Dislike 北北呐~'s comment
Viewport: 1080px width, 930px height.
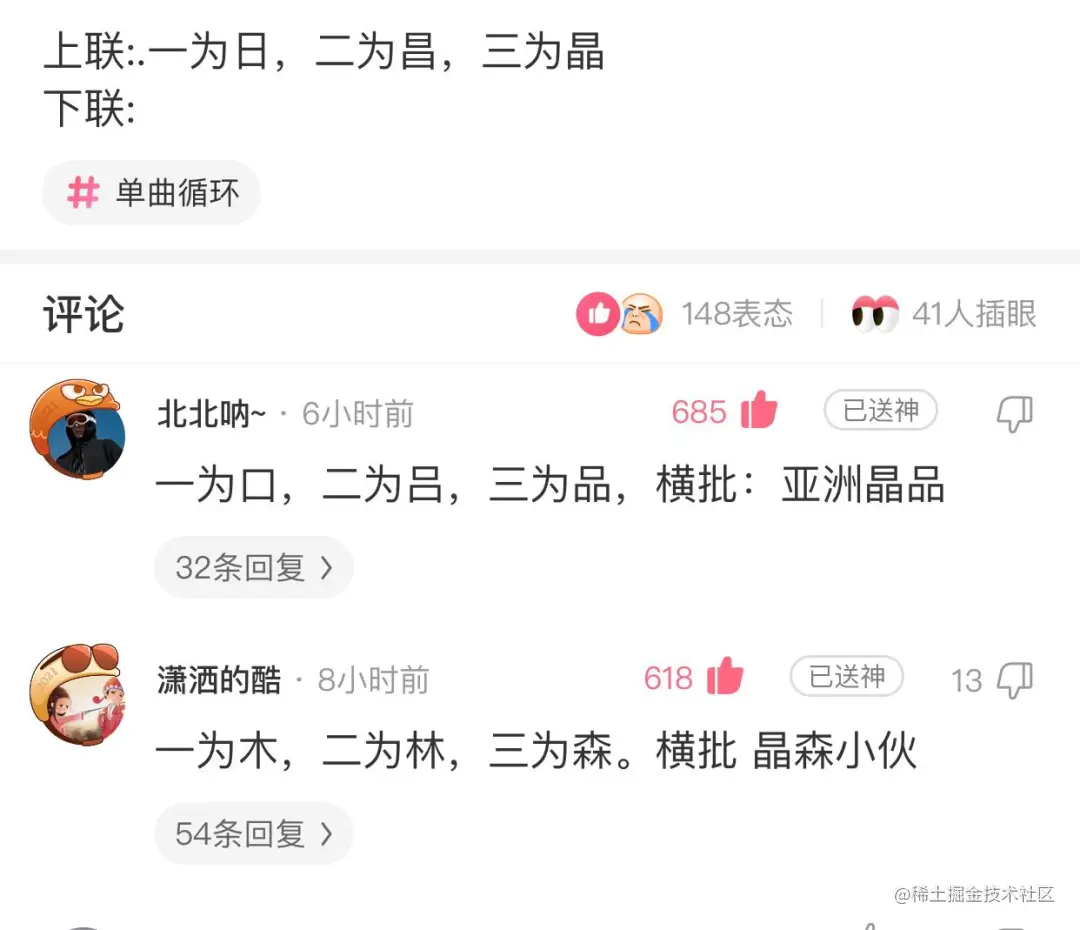[x=1014, y=413]
